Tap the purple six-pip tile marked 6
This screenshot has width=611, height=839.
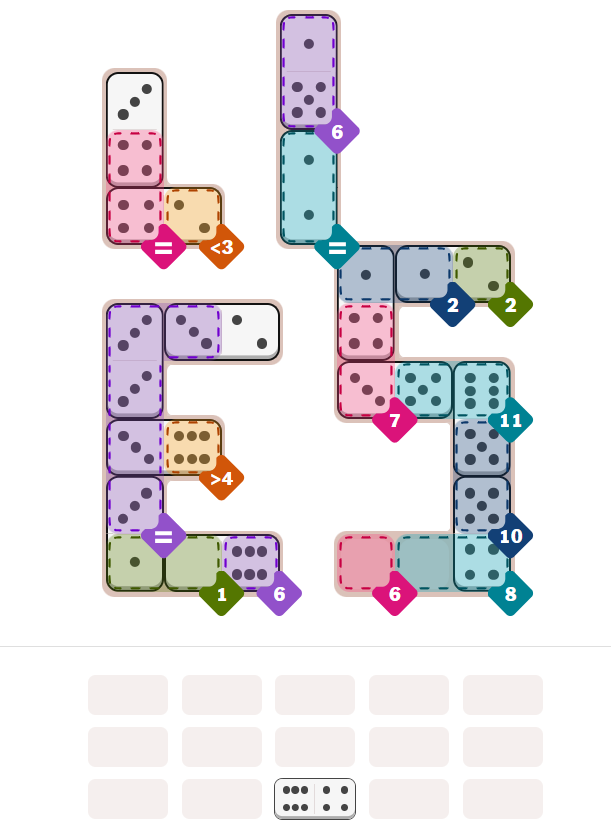[250, 563]
